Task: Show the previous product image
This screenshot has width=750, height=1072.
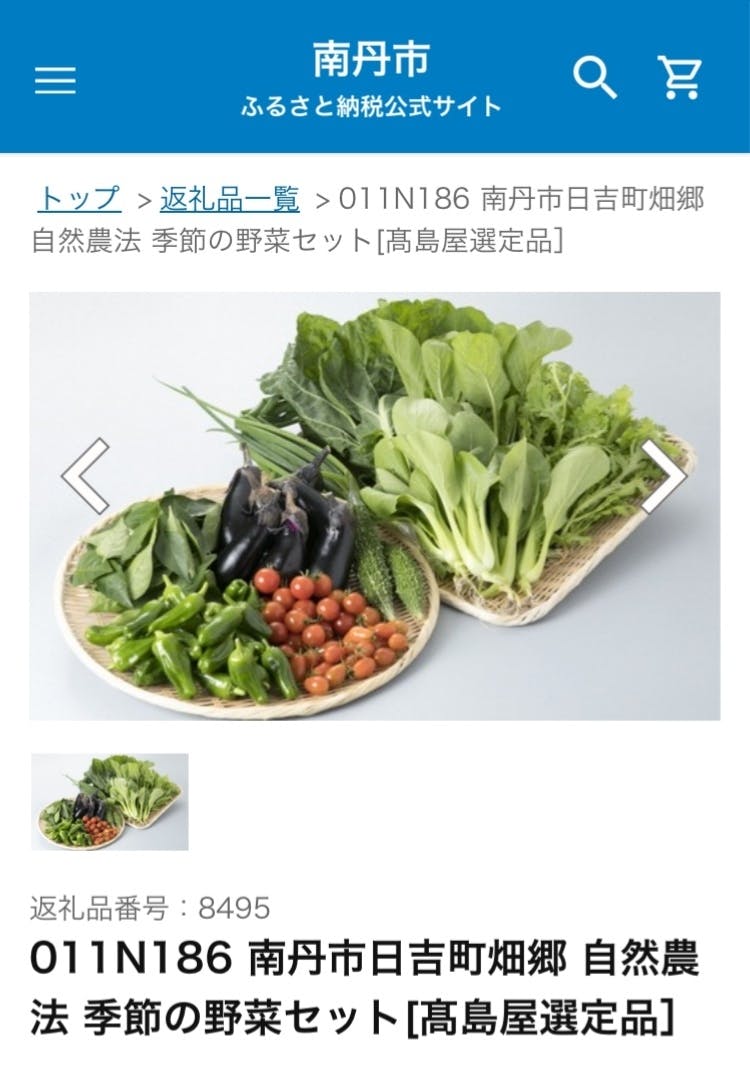Action: [86, 475]
